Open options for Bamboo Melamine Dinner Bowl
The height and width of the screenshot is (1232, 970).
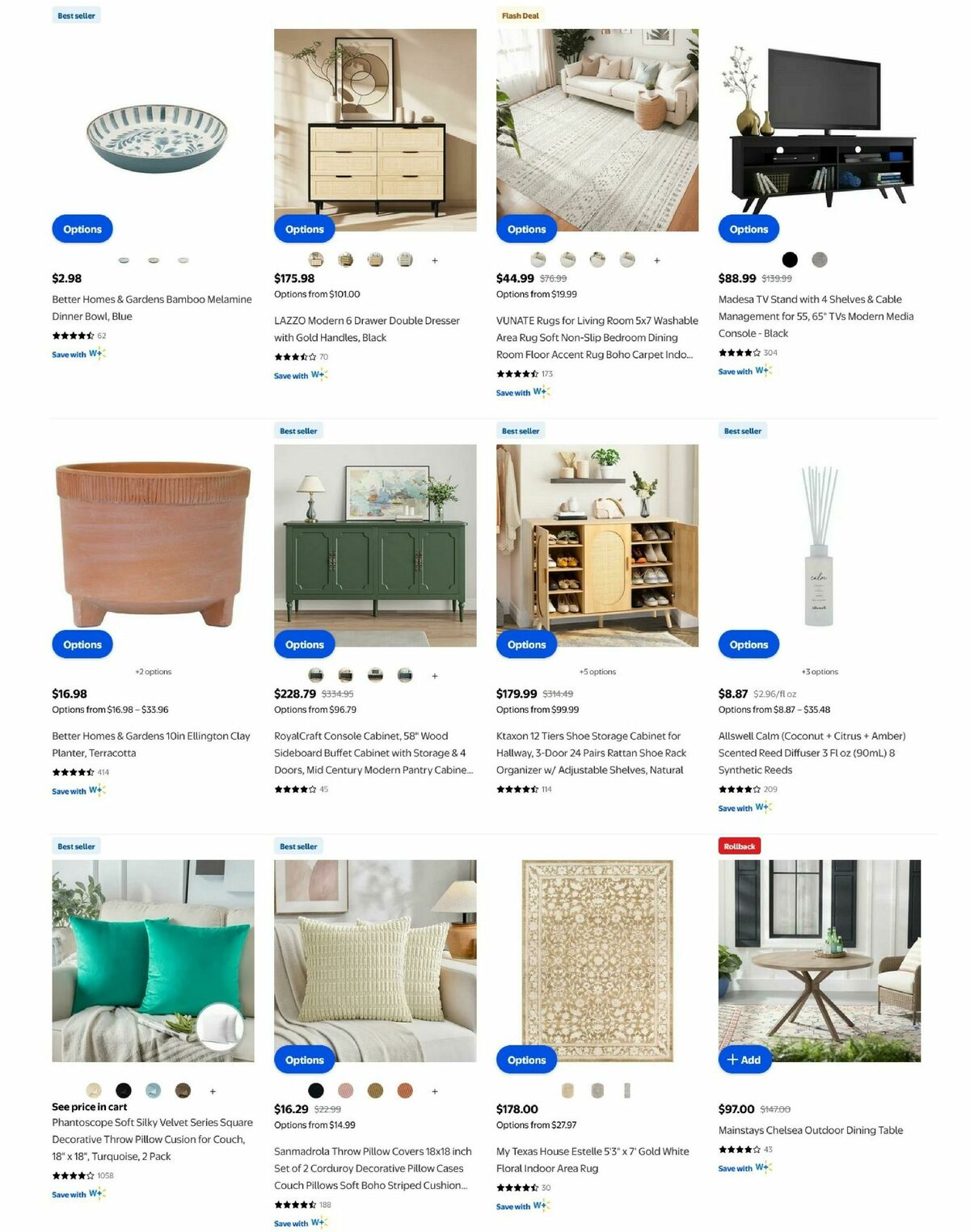click(82, 230)
